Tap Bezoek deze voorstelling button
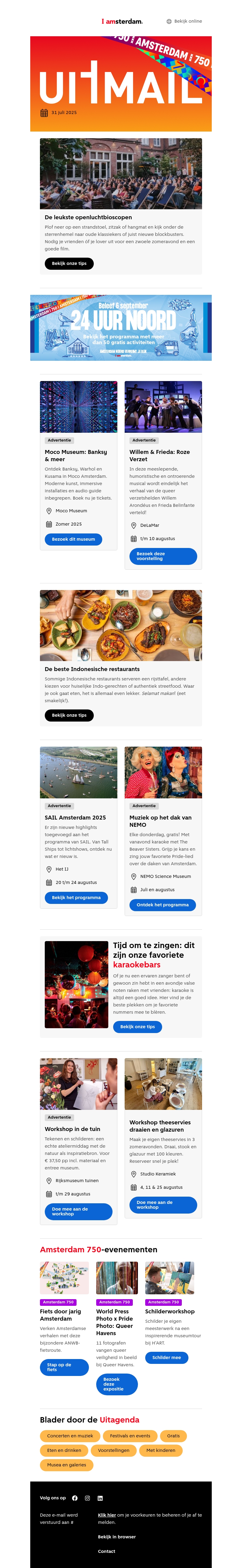 (x=163, y=556)
